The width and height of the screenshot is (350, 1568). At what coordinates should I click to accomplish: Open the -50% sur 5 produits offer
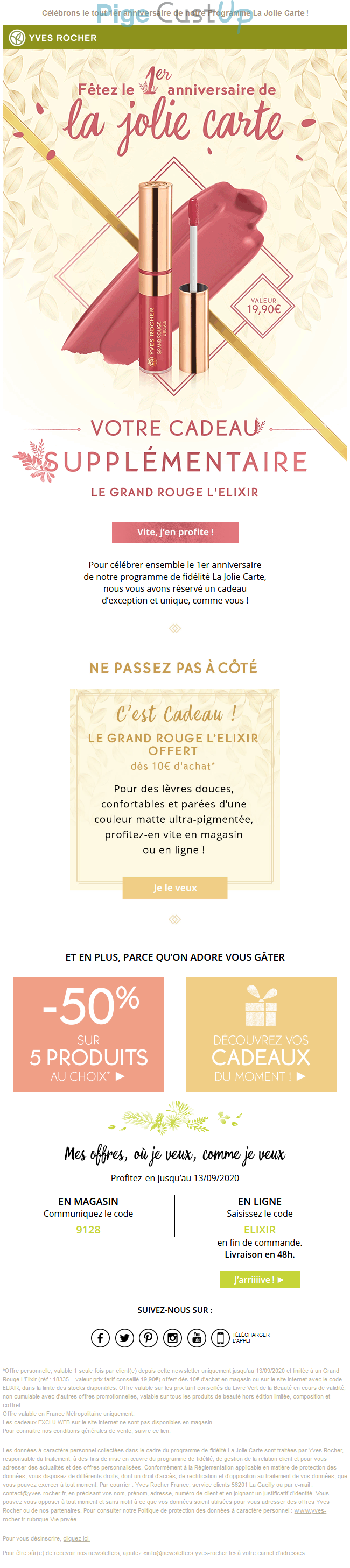coord(88,1034)
